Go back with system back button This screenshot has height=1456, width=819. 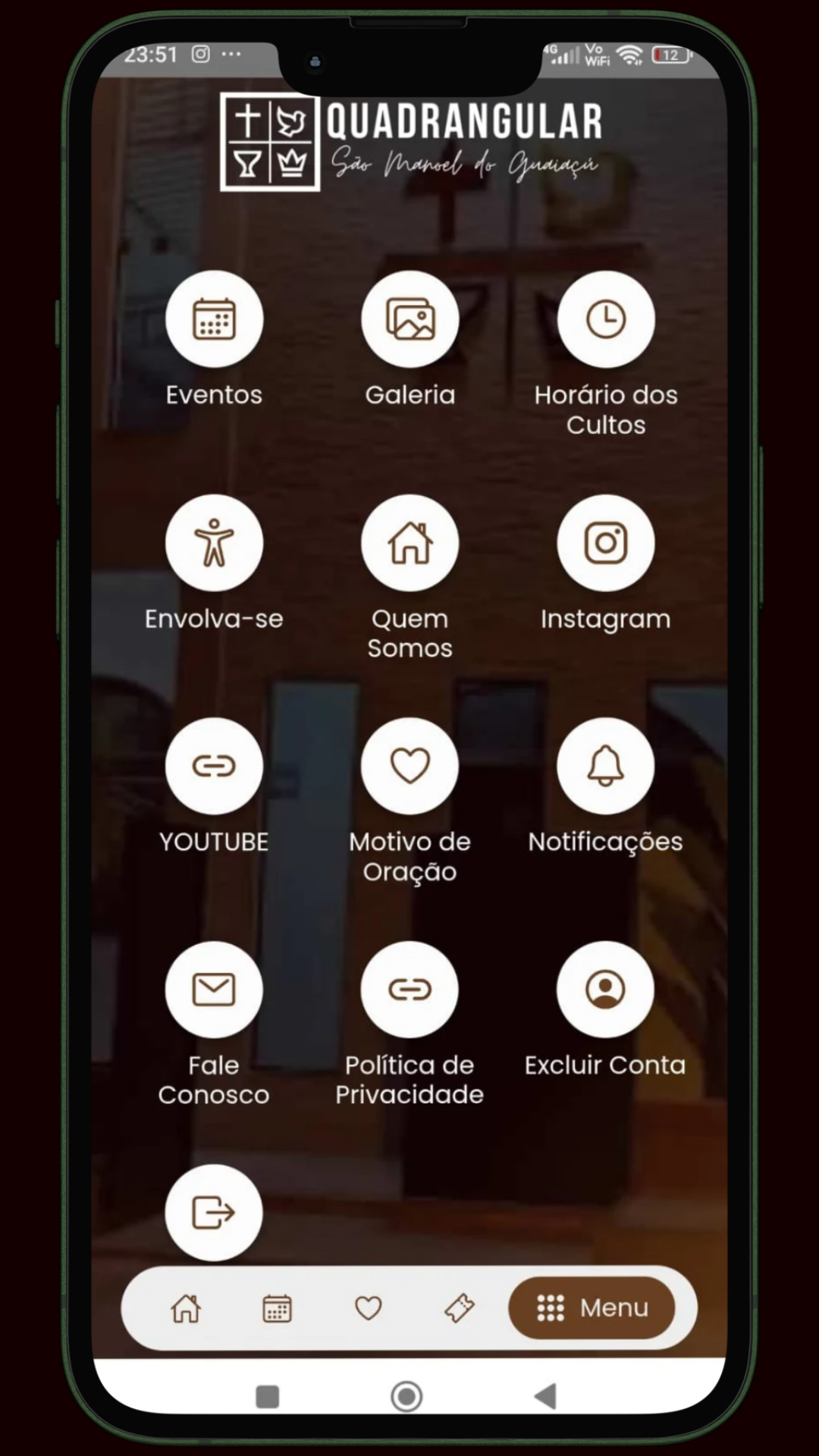545,1396
